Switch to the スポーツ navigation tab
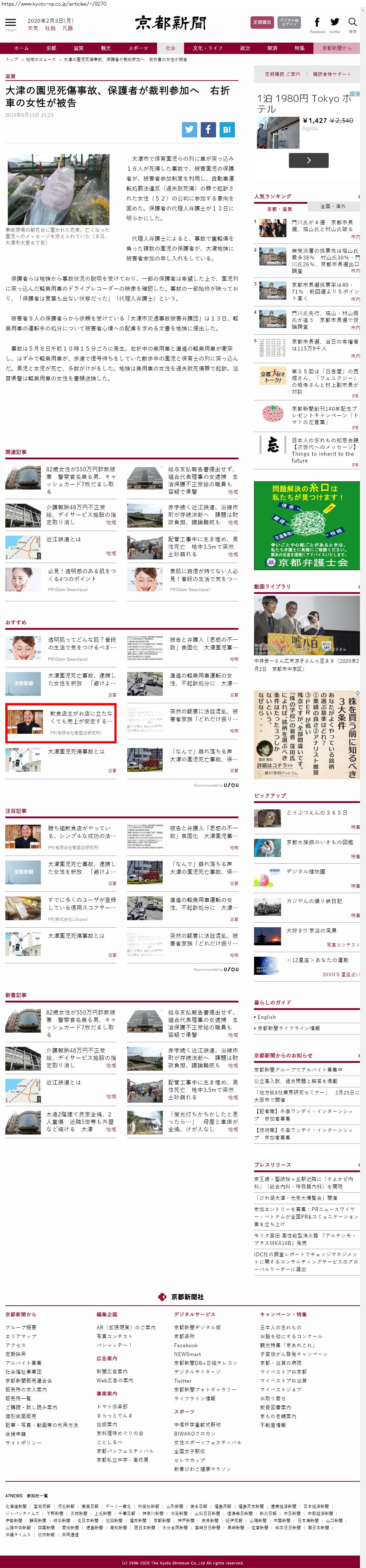The height and width of the screenshot is (1568, 366). click(x=138, y=48)
